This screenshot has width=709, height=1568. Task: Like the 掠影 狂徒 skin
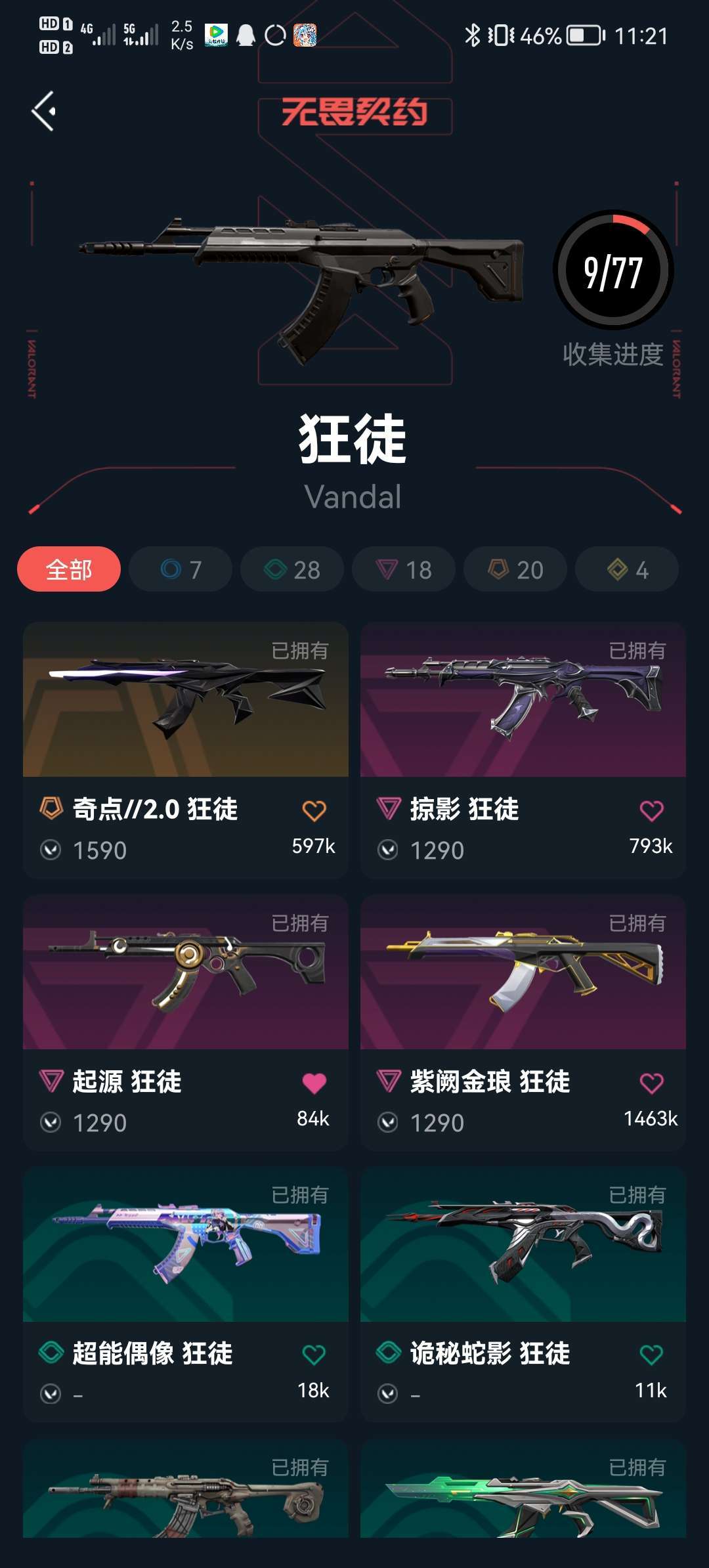[x=652, y=810]
